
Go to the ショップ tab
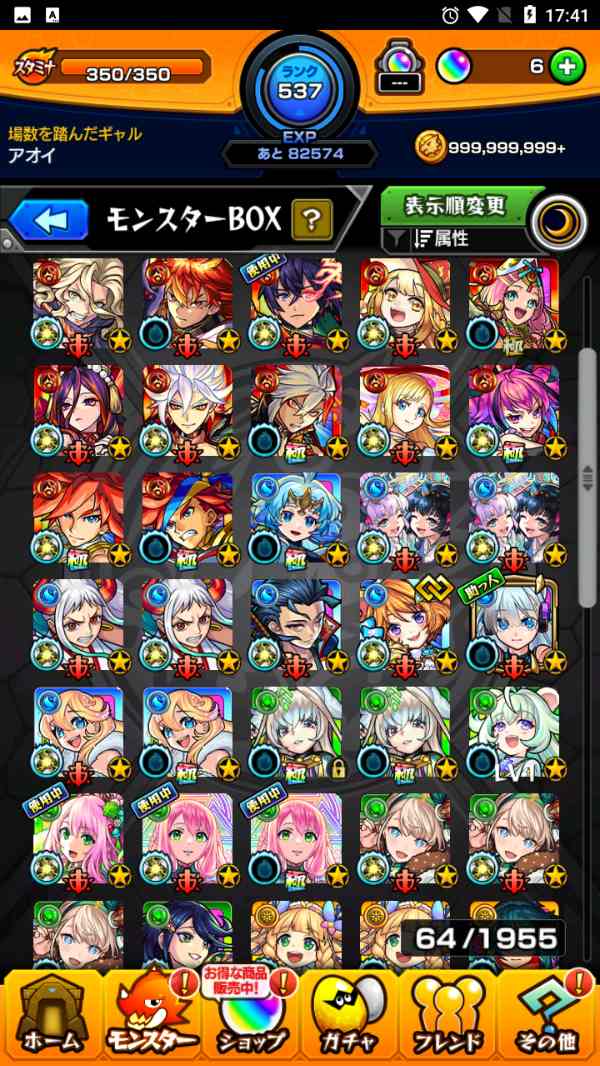[x=250, y=1015]
